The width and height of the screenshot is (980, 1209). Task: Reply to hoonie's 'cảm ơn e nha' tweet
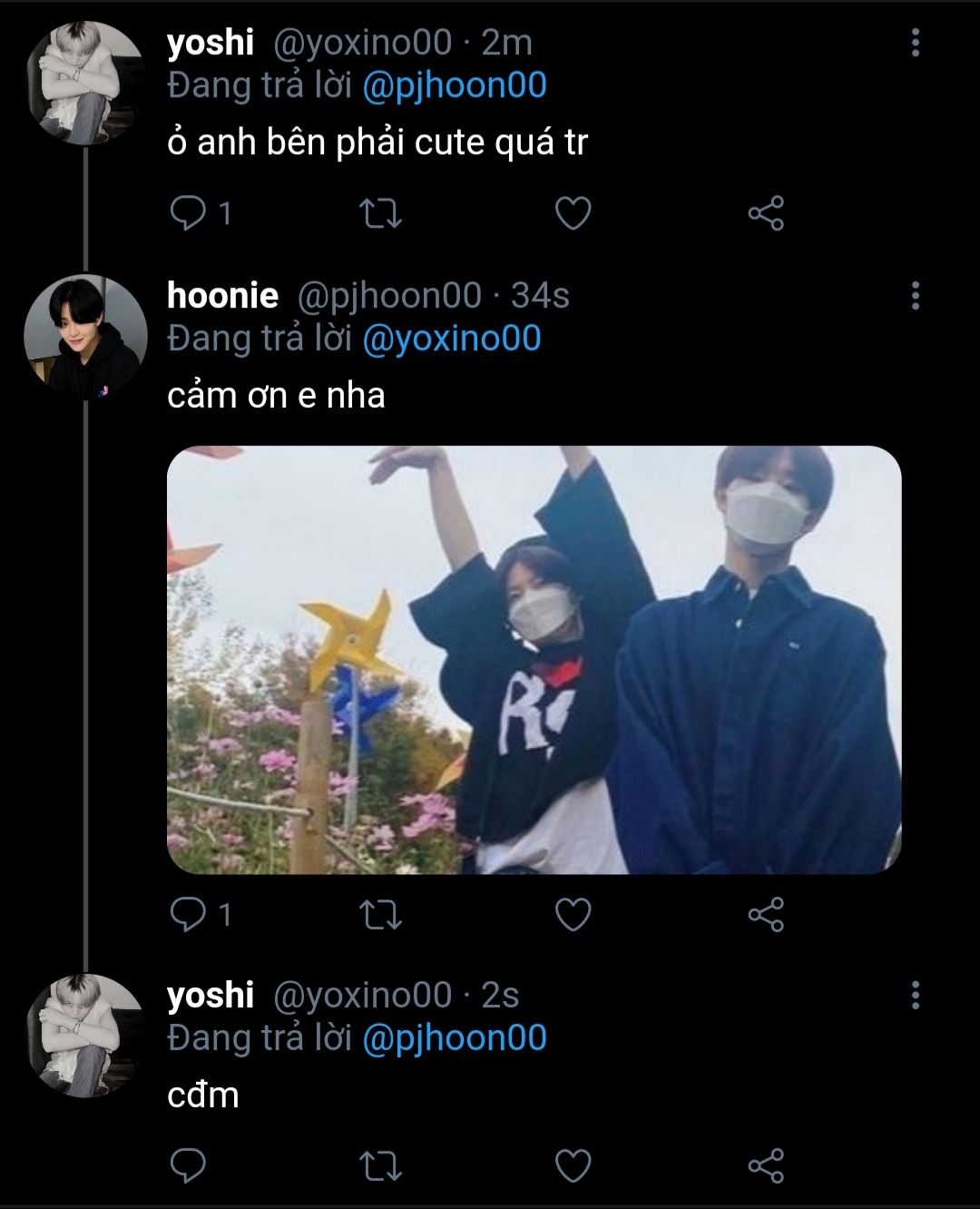189,915
